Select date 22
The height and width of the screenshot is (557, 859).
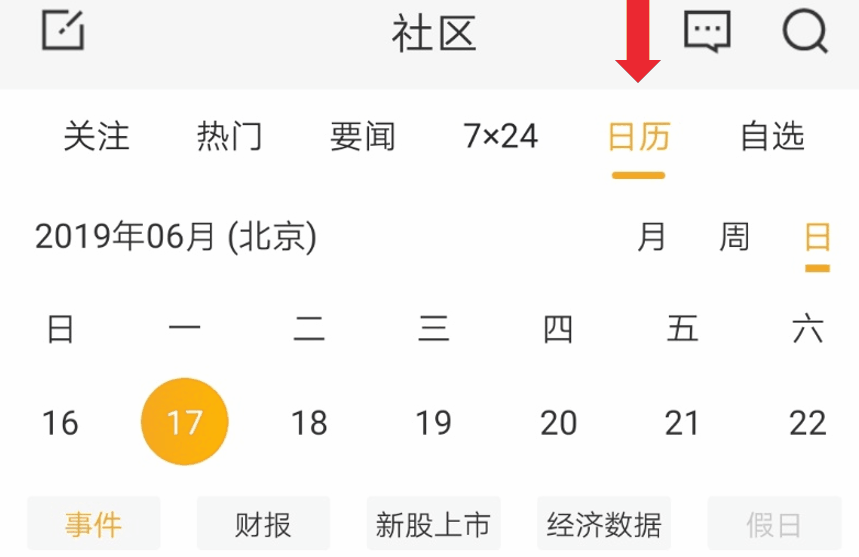point(807,423)
